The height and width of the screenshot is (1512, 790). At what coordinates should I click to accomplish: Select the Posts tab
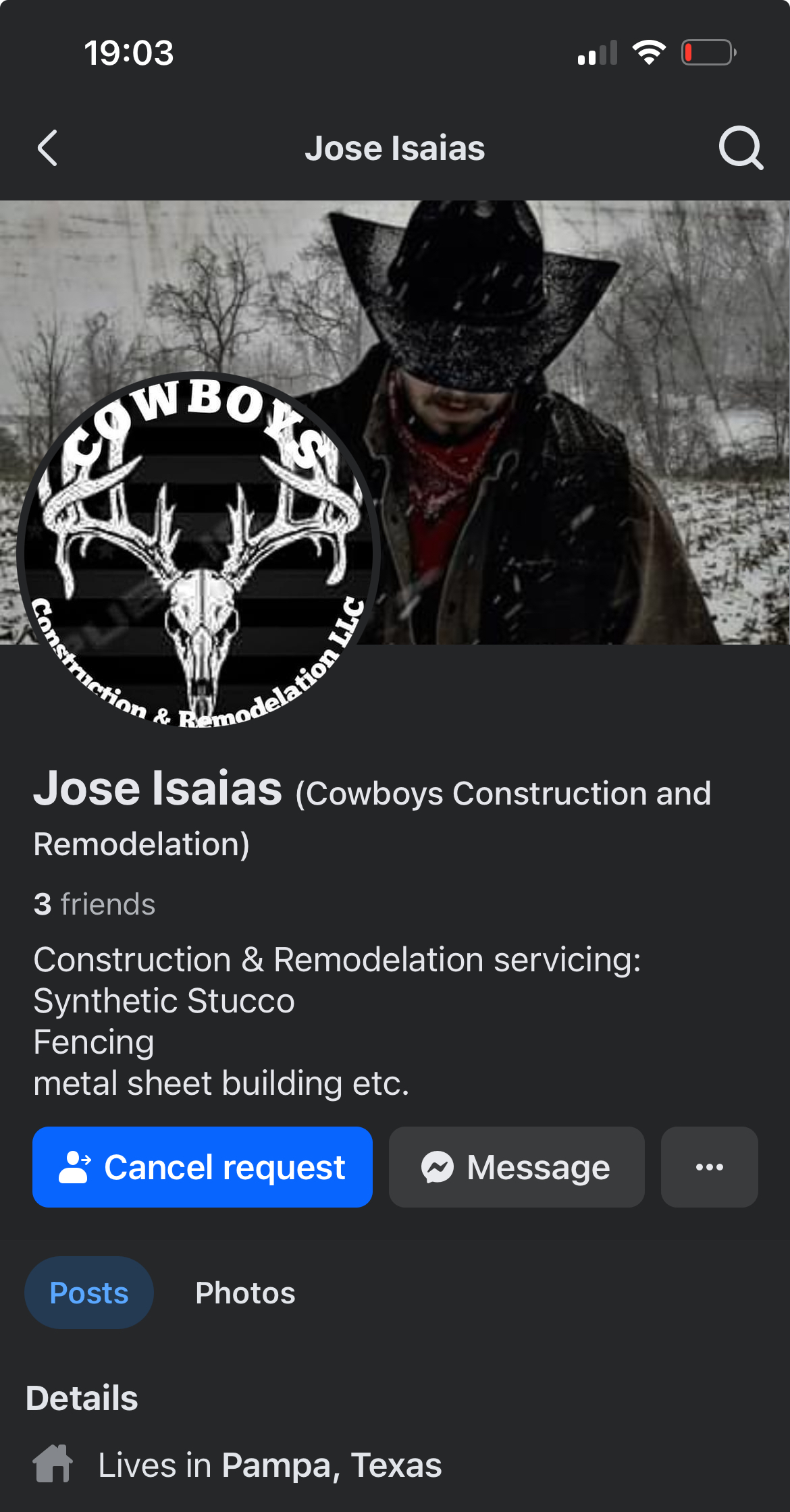(89, 1293)
